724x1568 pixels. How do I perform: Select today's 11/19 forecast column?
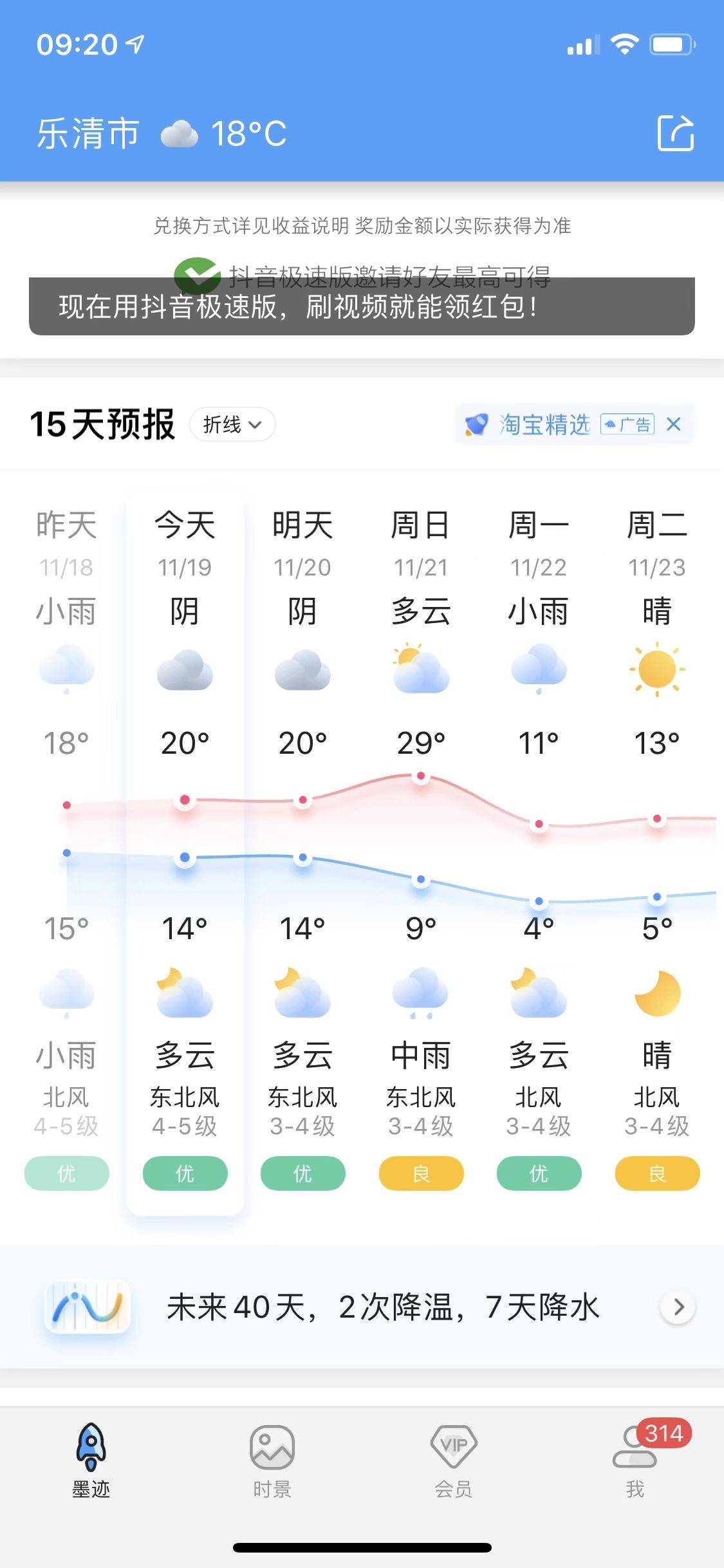tap(185, 850)
